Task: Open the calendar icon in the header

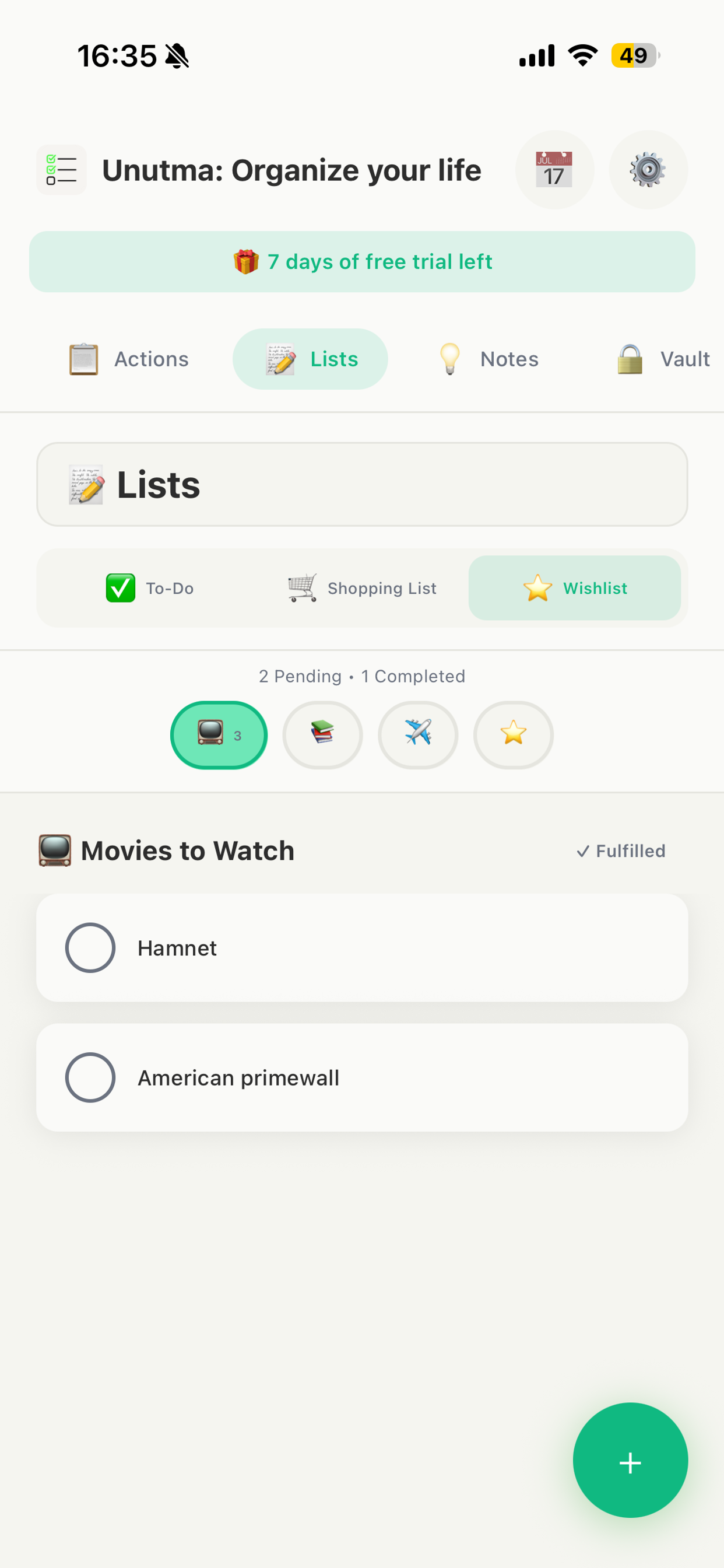Action: (x=555, y=170)
